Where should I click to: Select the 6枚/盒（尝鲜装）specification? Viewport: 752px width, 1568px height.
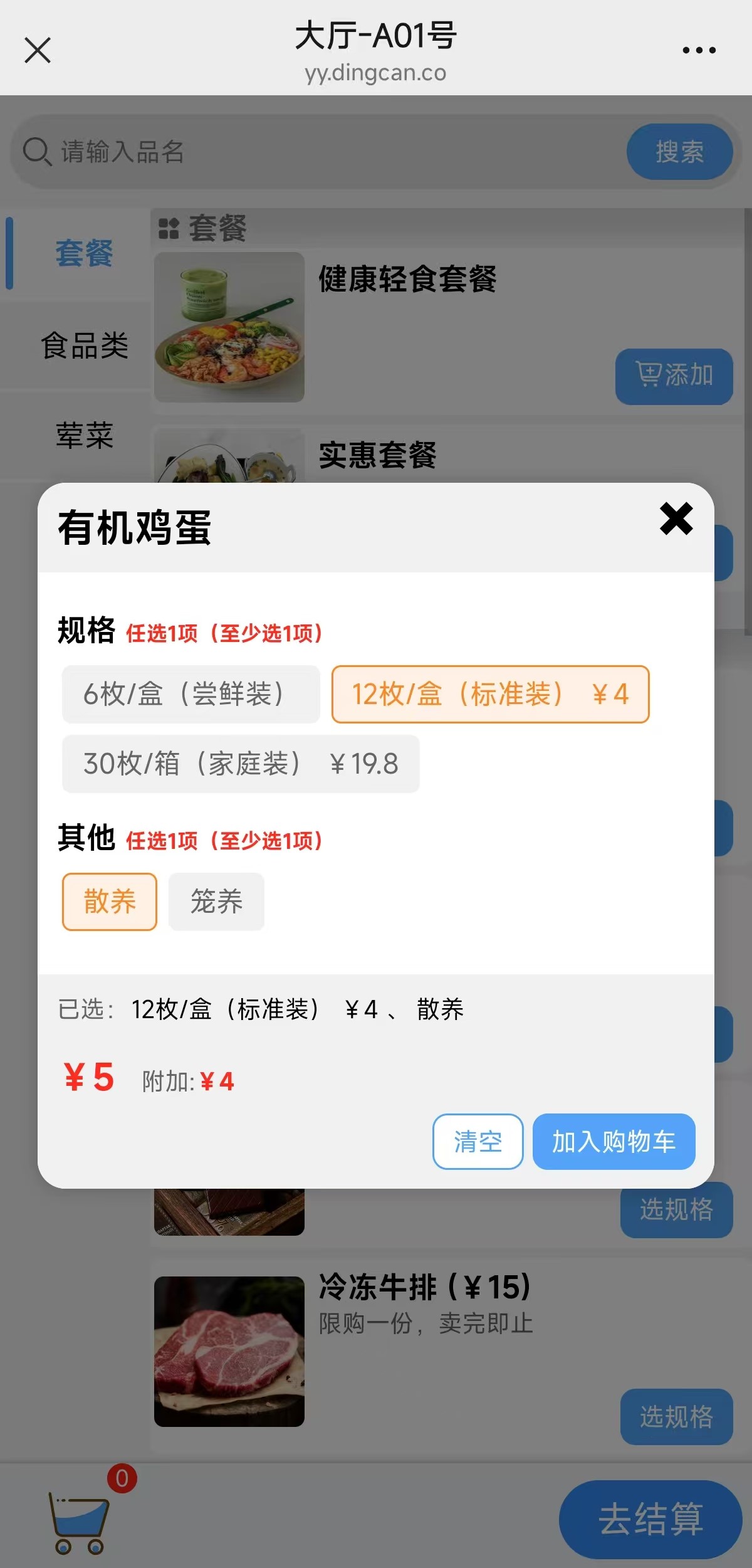click(x=190, y=693)
